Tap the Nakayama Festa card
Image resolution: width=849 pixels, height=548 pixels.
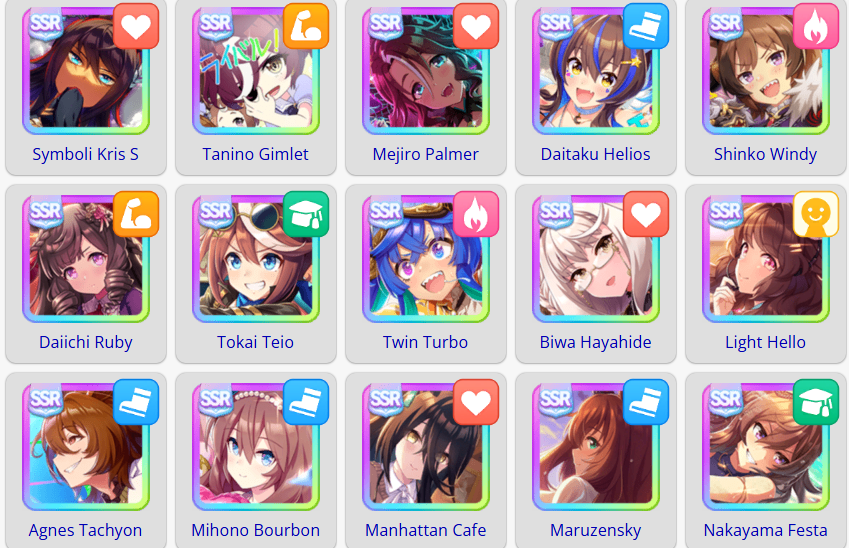pos(765,450)
